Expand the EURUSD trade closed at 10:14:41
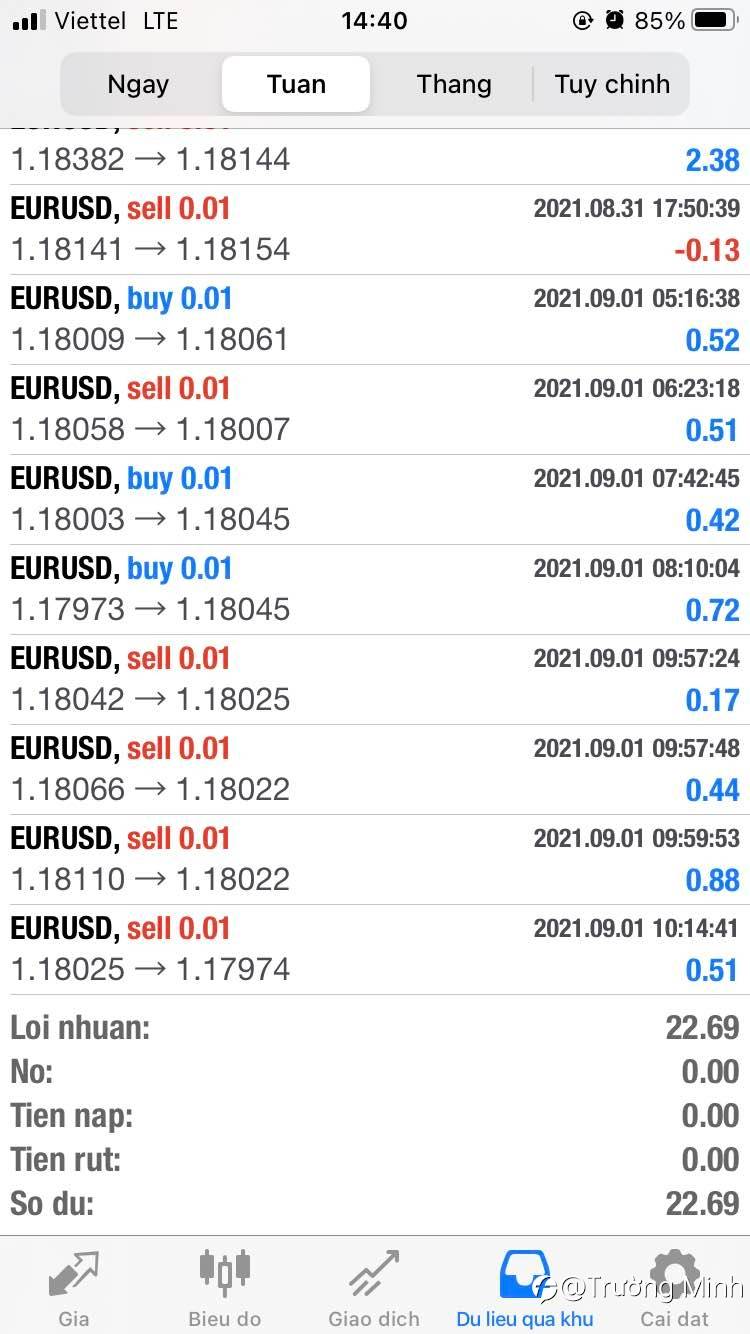750x1334 pixels. [x=375, y=949]
